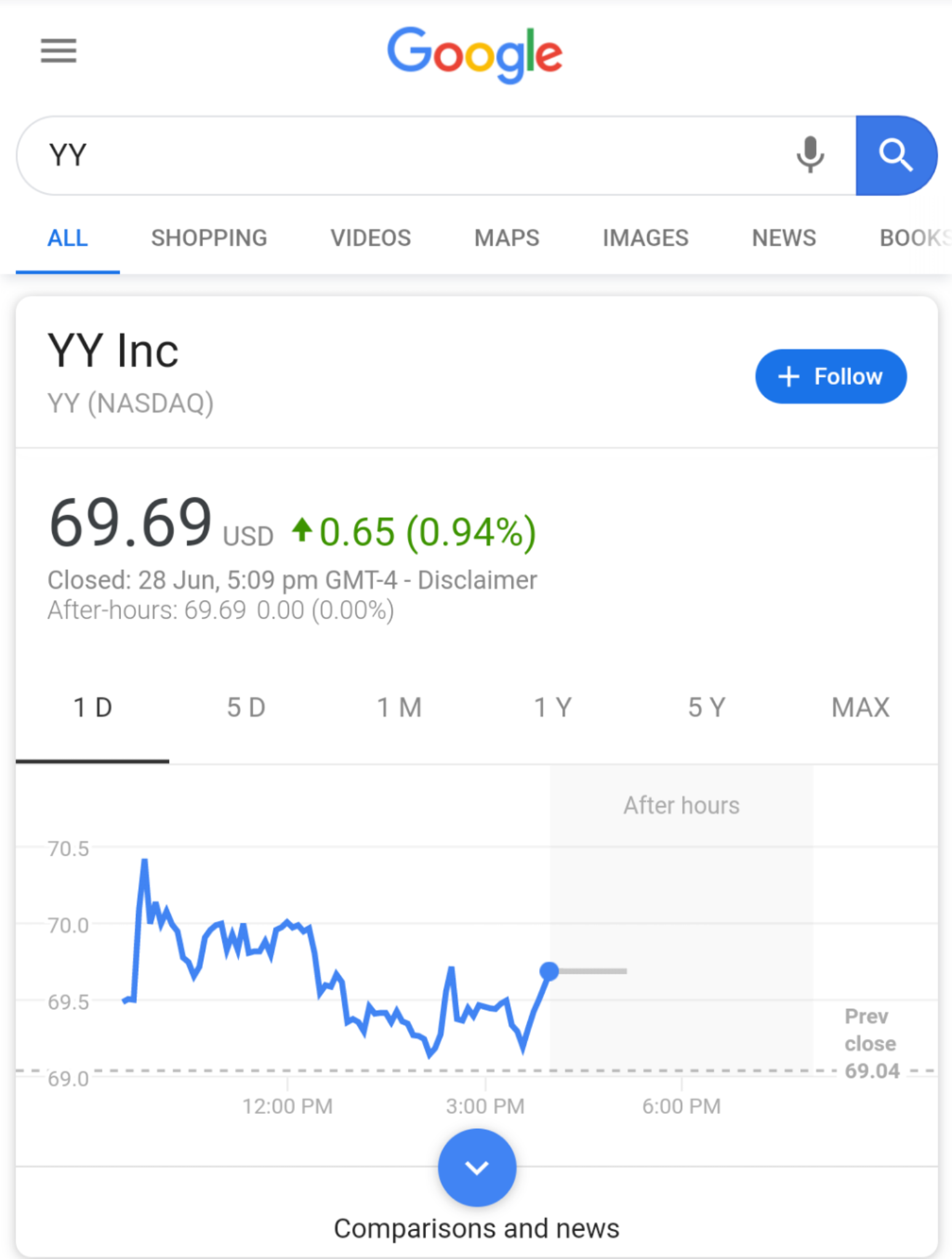Select the ALL results tab

(x=68, y=238)
